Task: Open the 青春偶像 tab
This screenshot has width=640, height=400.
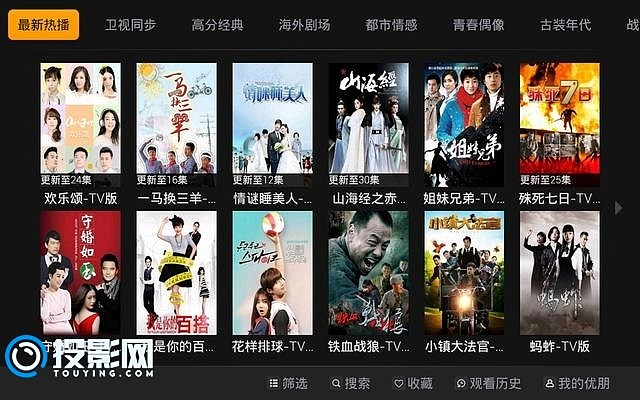Action: point(478,25)
